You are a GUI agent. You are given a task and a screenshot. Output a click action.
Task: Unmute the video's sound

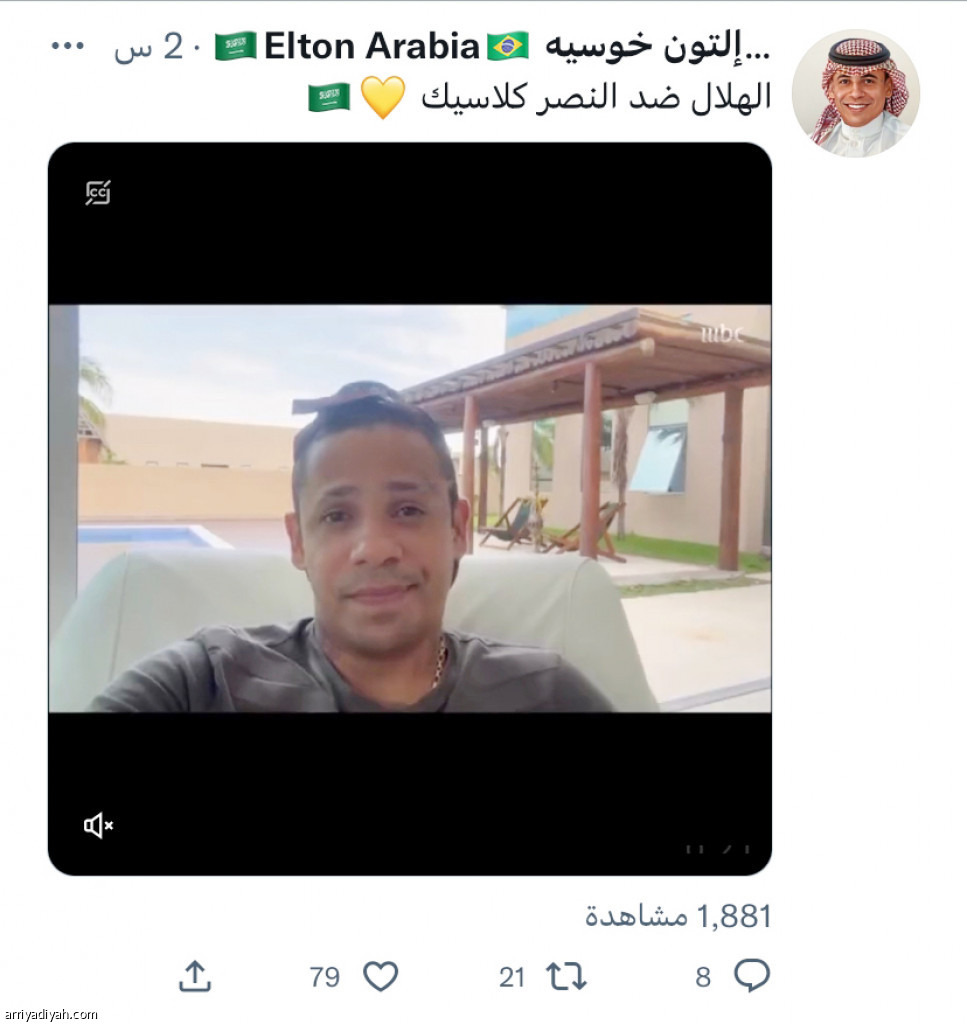click(98, 825)
